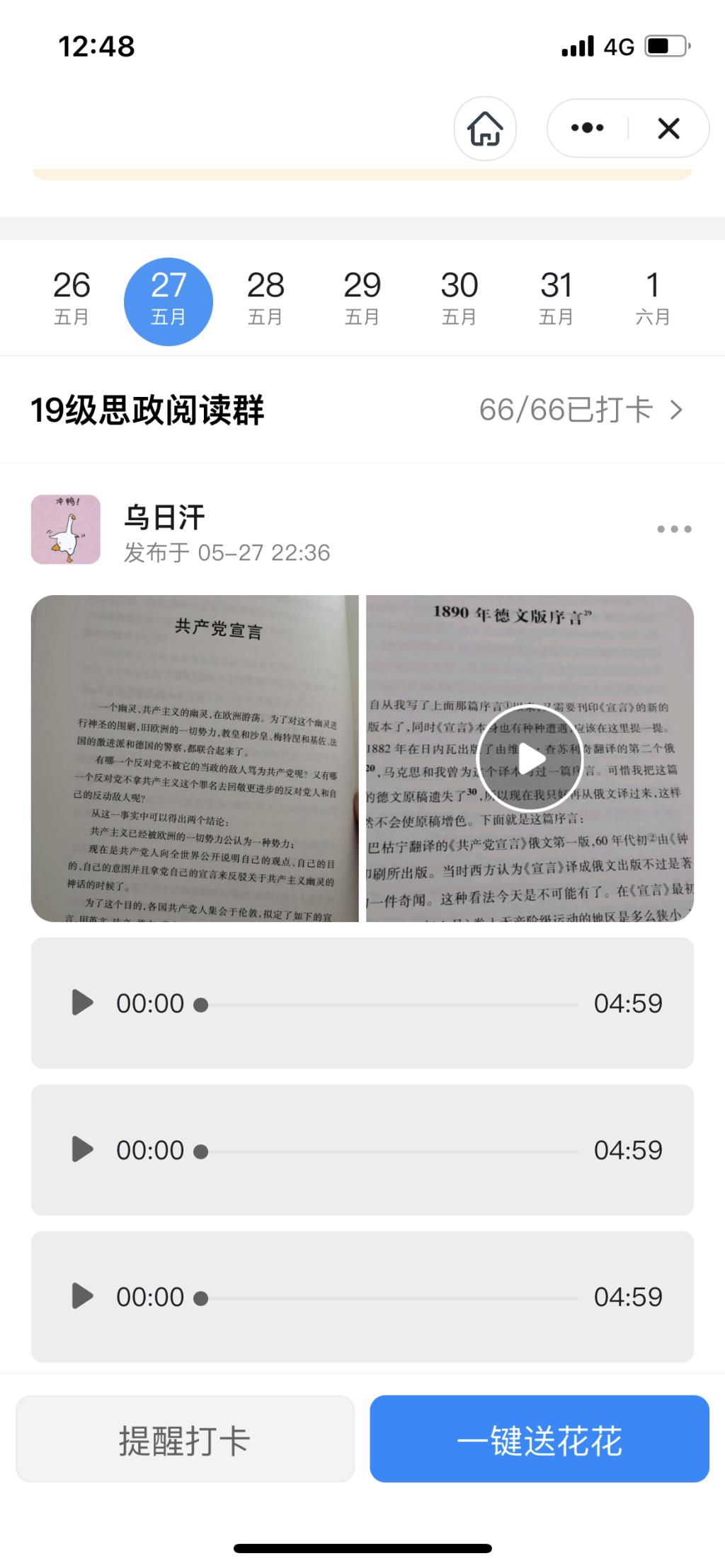The width and height of the screenshot is (725, 1568).
Task: Play the 1890年德文版序言 video
Action: pyautogui.click(x=530, y=758)
